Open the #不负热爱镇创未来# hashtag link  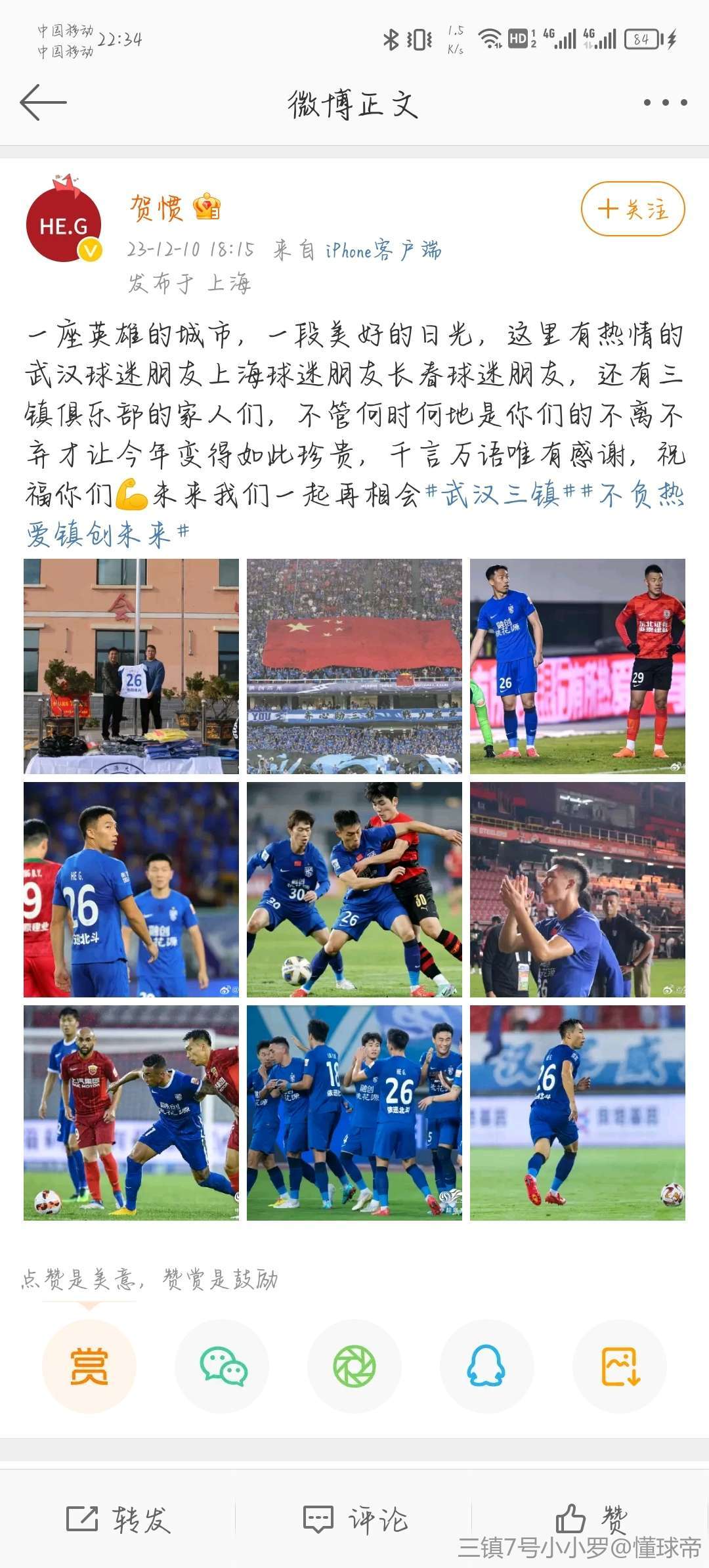[x=105, y=534]
